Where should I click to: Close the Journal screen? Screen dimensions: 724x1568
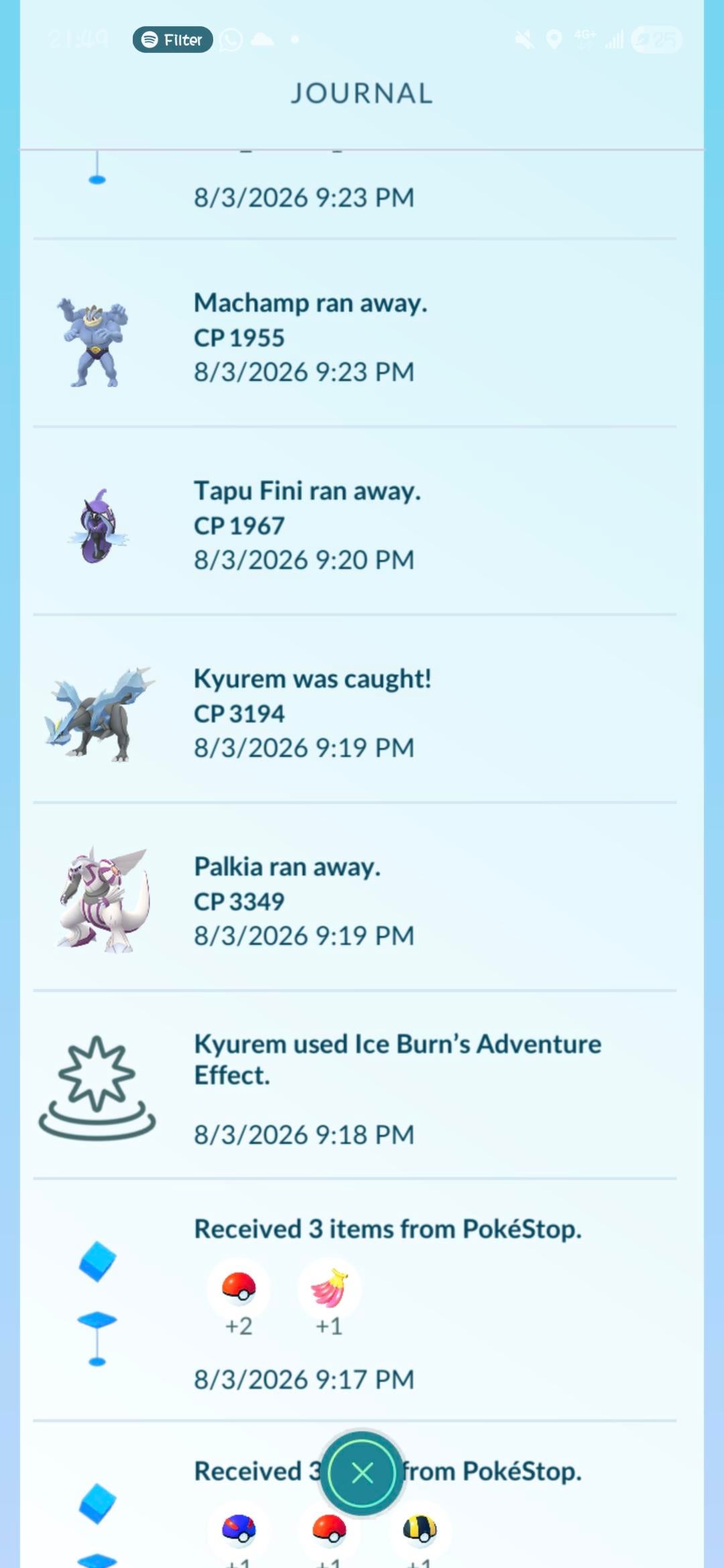pos(362,1473)
